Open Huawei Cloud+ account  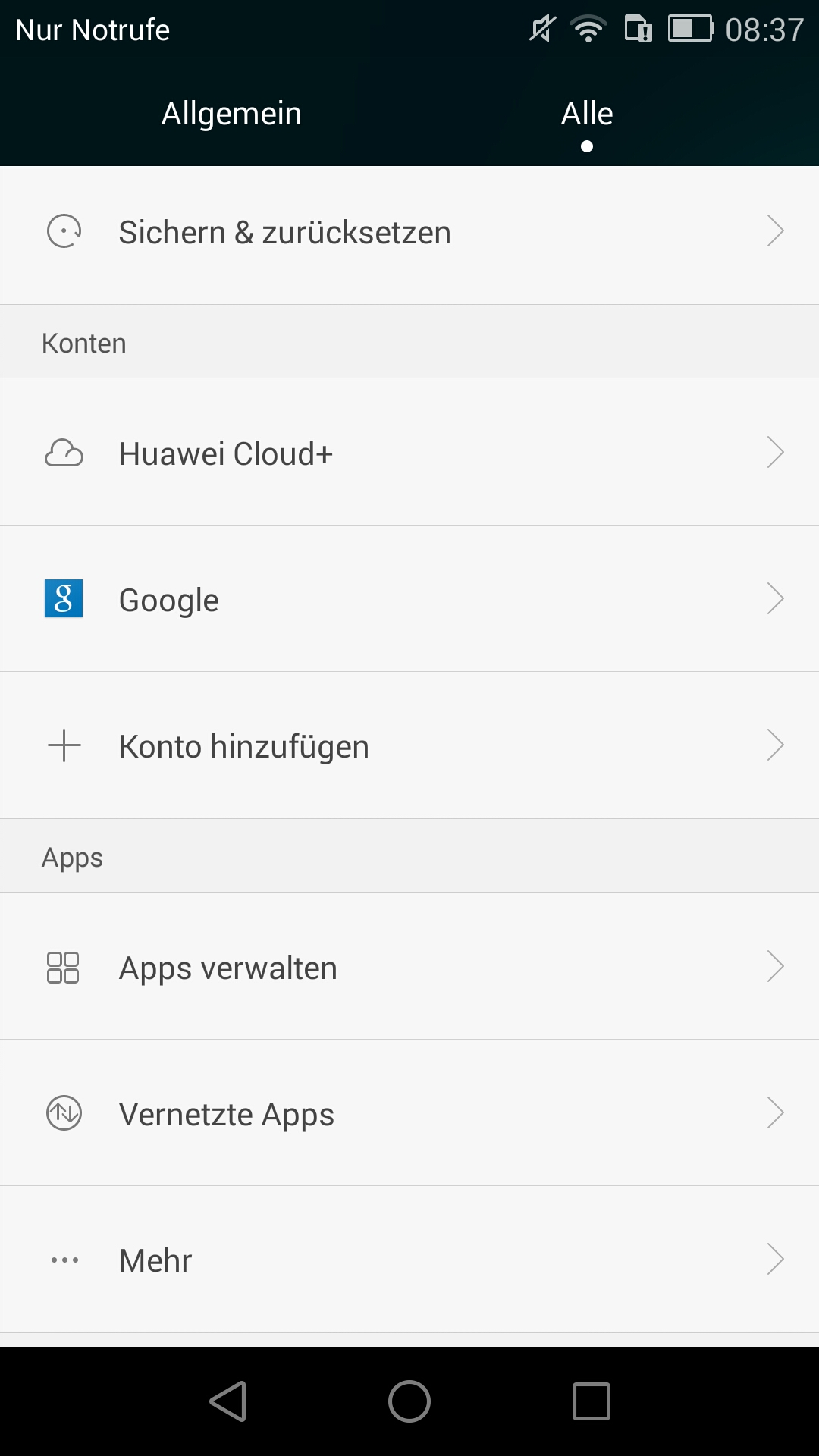click(x=409, y=453)
